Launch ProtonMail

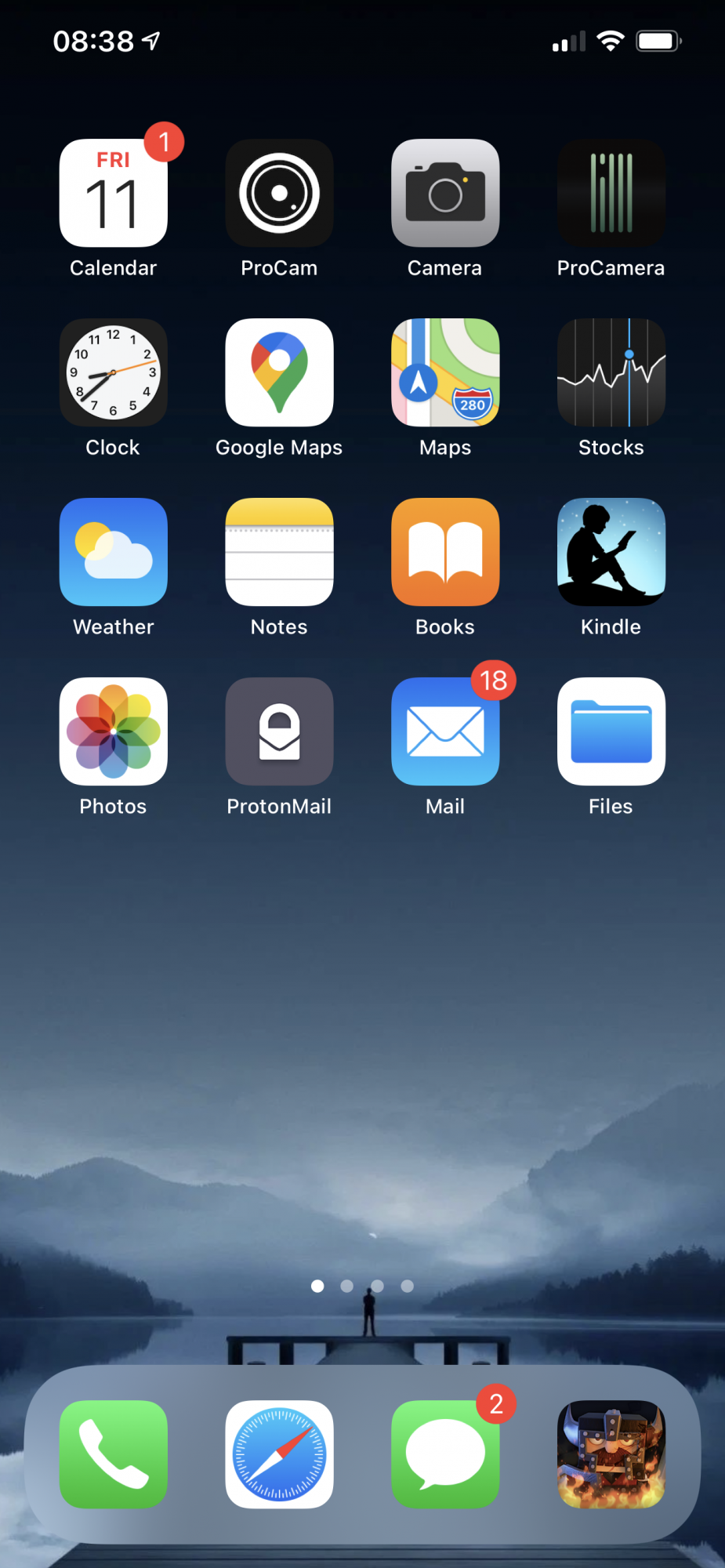[279, 731]
